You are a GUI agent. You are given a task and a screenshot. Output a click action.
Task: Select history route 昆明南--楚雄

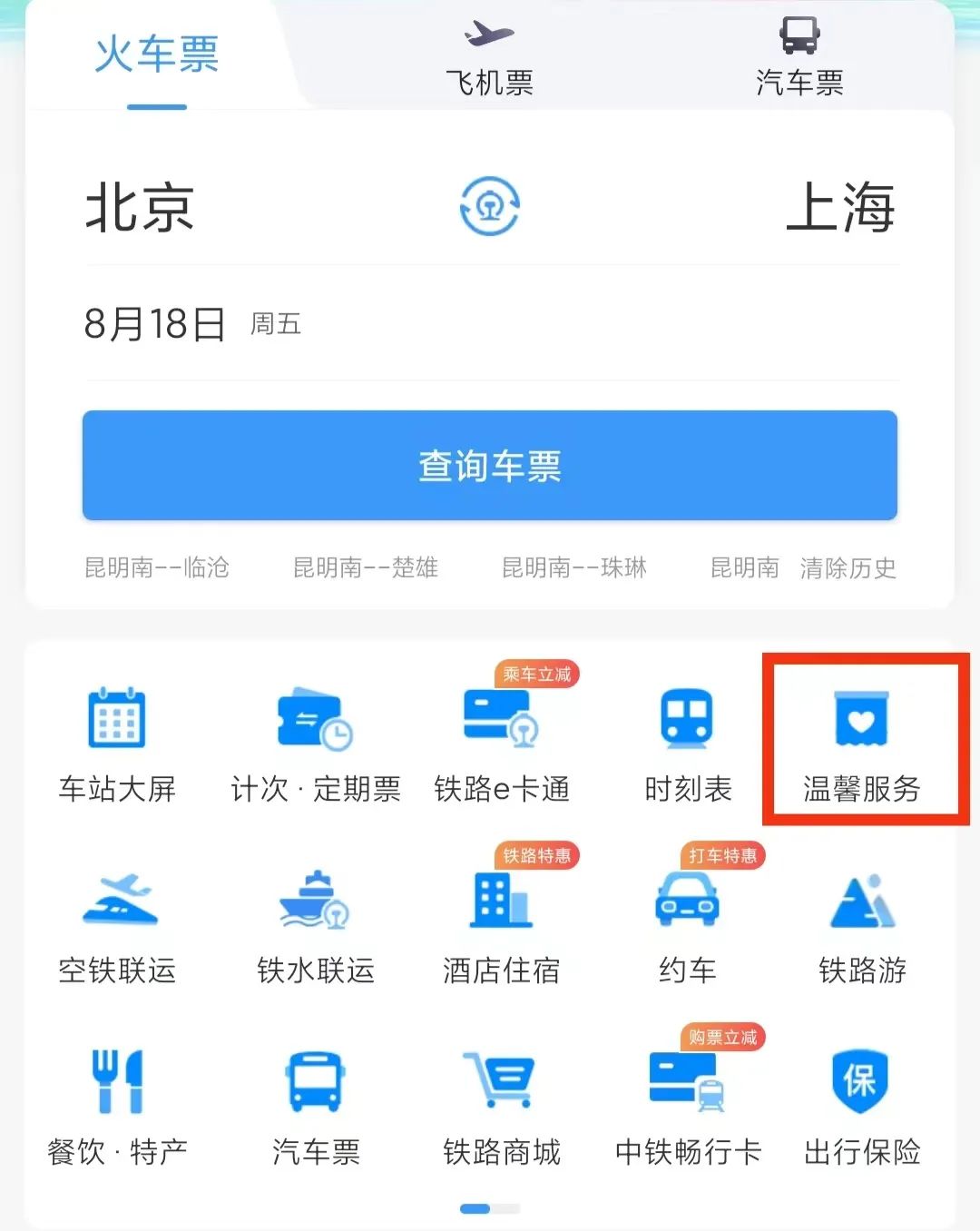pyautogui.click(x=366, y=568)
